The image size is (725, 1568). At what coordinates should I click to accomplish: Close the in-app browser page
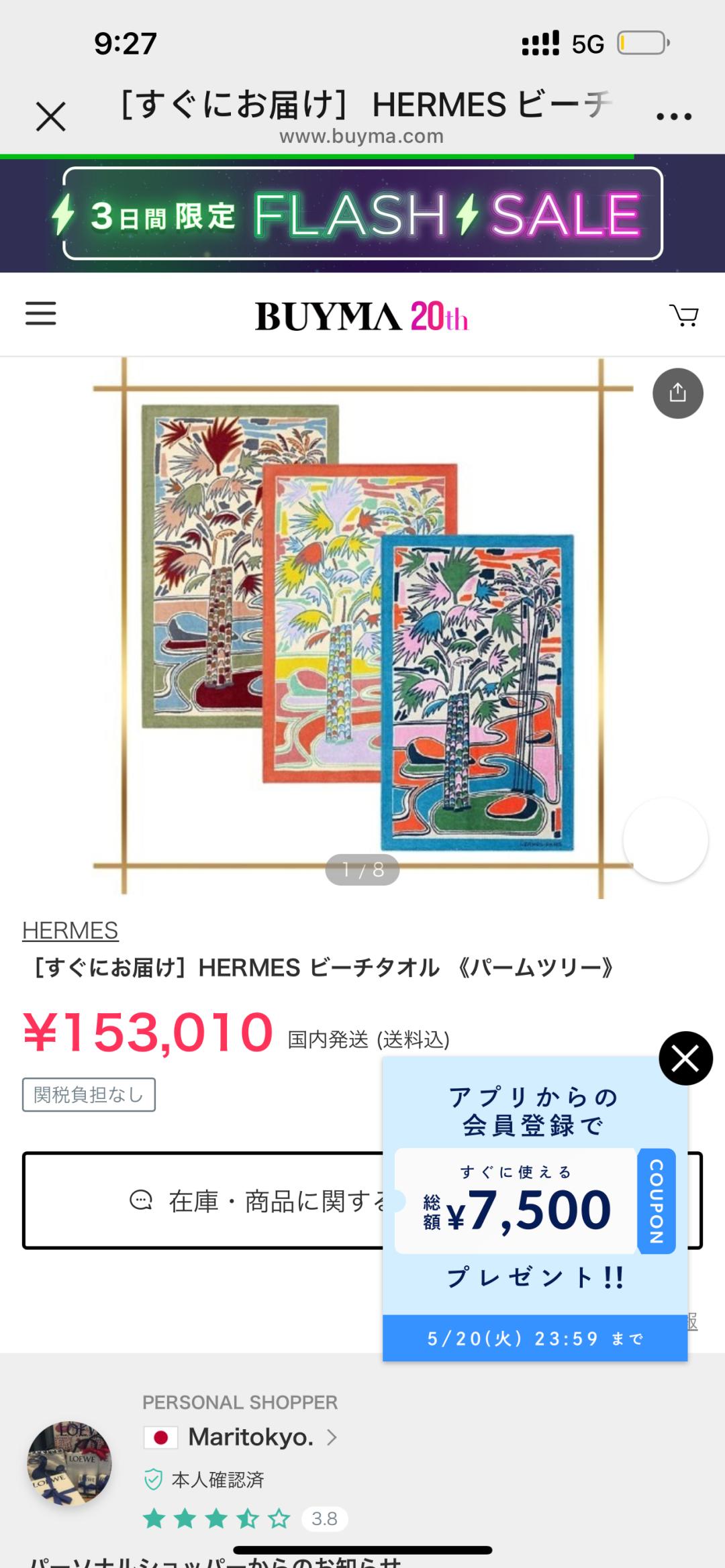50,117
